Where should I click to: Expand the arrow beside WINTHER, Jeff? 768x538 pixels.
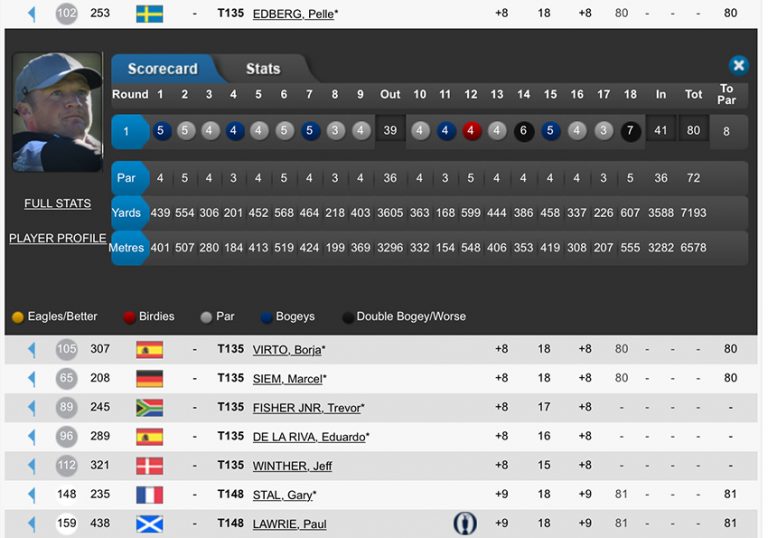[32, 465]
